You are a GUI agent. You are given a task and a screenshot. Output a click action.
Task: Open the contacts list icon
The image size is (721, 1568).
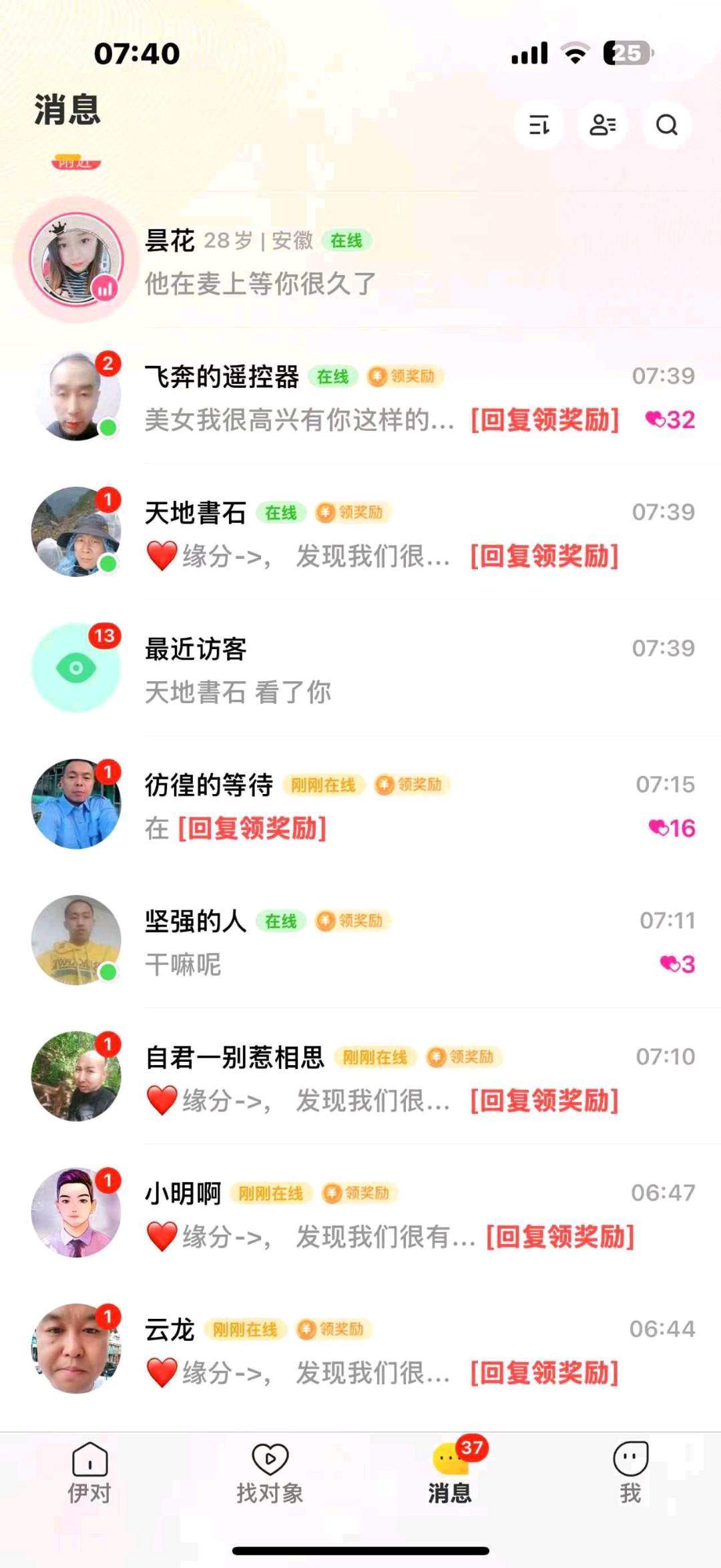(x=602, y=125)
